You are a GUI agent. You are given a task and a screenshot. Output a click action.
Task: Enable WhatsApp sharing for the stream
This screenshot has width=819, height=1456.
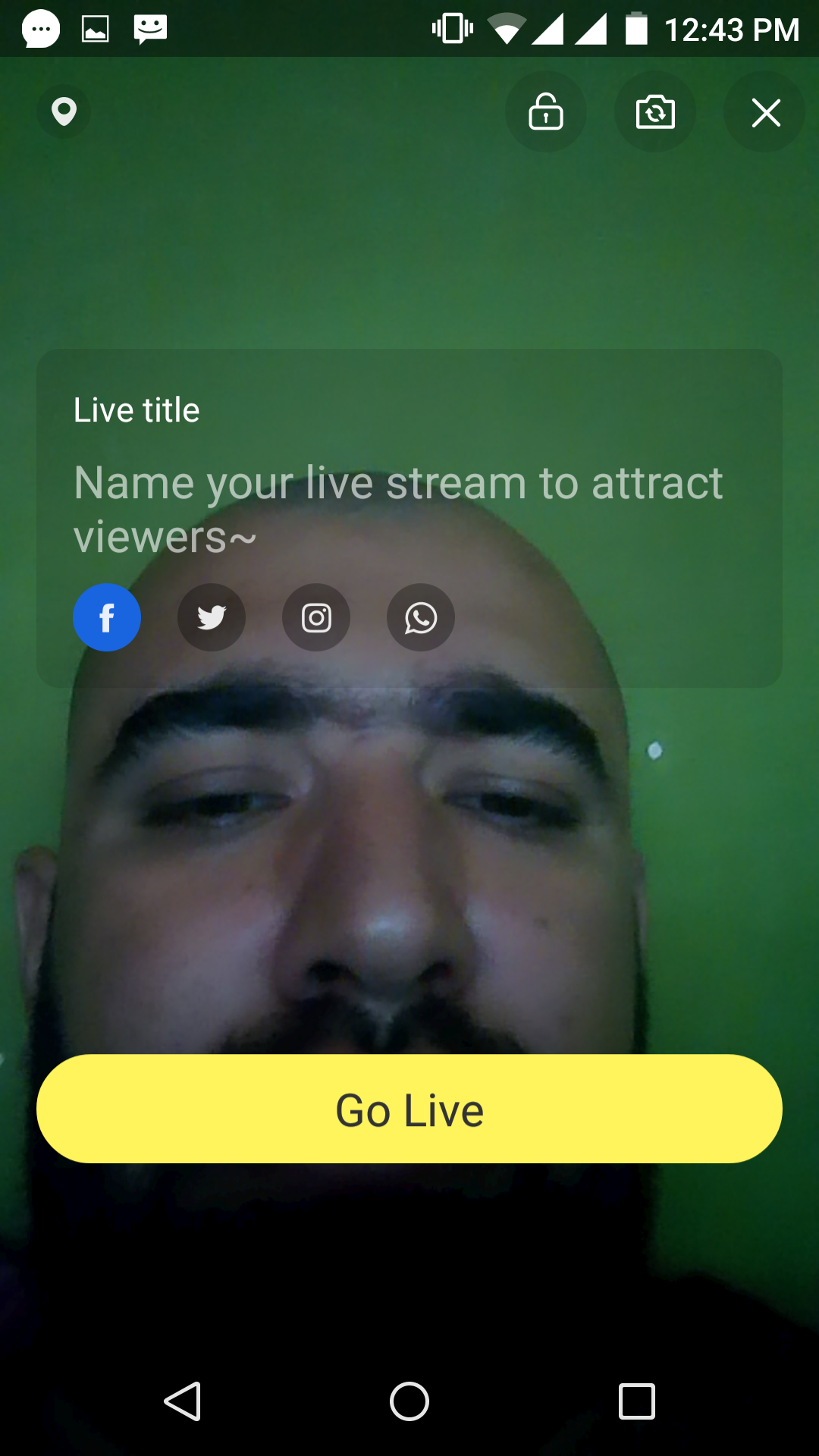(x=421, y=617)
